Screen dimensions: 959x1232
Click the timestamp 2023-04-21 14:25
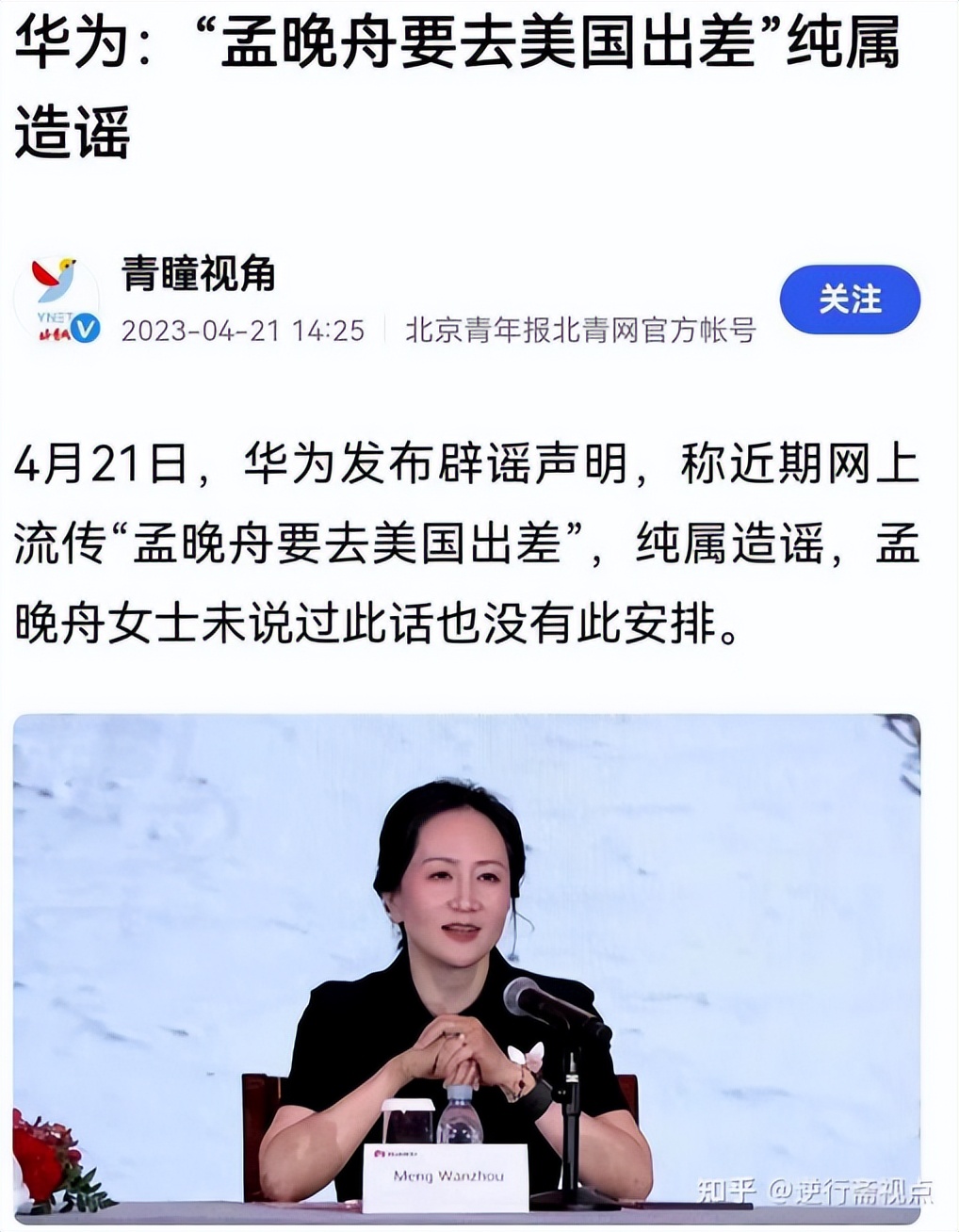pos(246,329)
